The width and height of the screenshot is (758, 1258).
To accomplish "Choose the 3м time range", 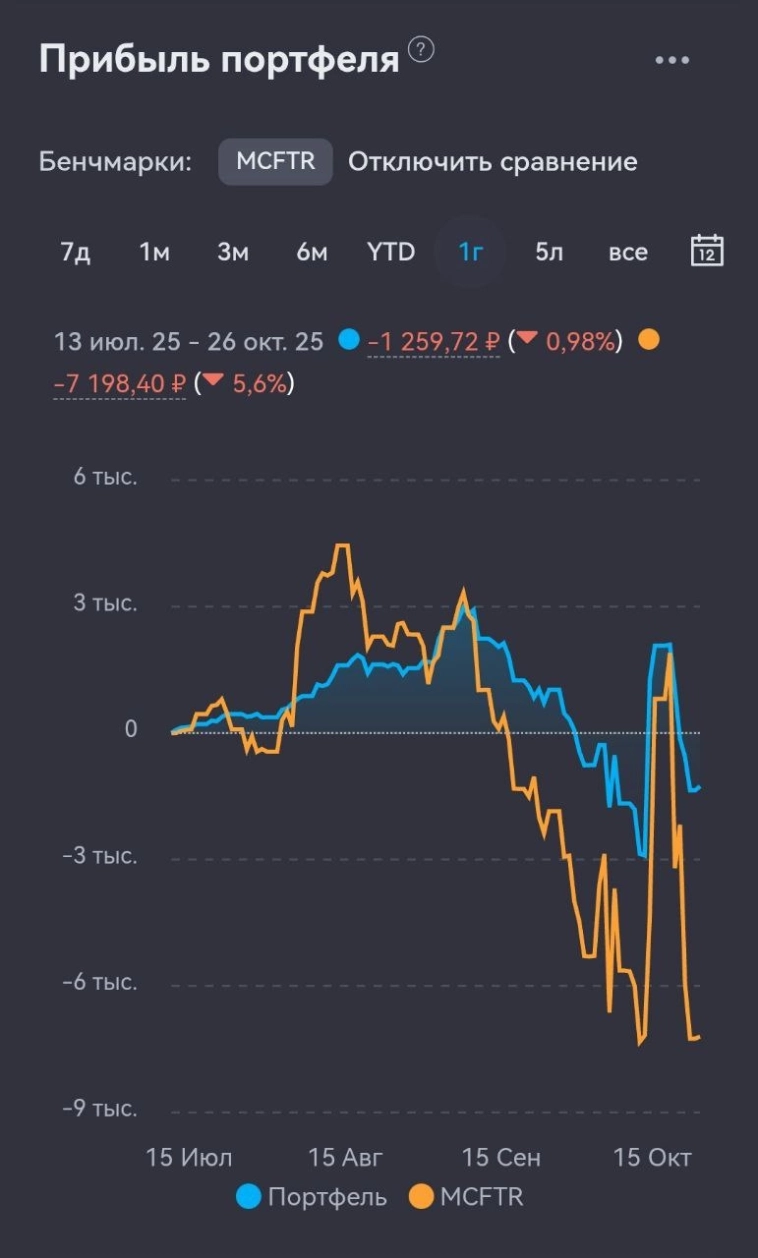I will point(233,252).
